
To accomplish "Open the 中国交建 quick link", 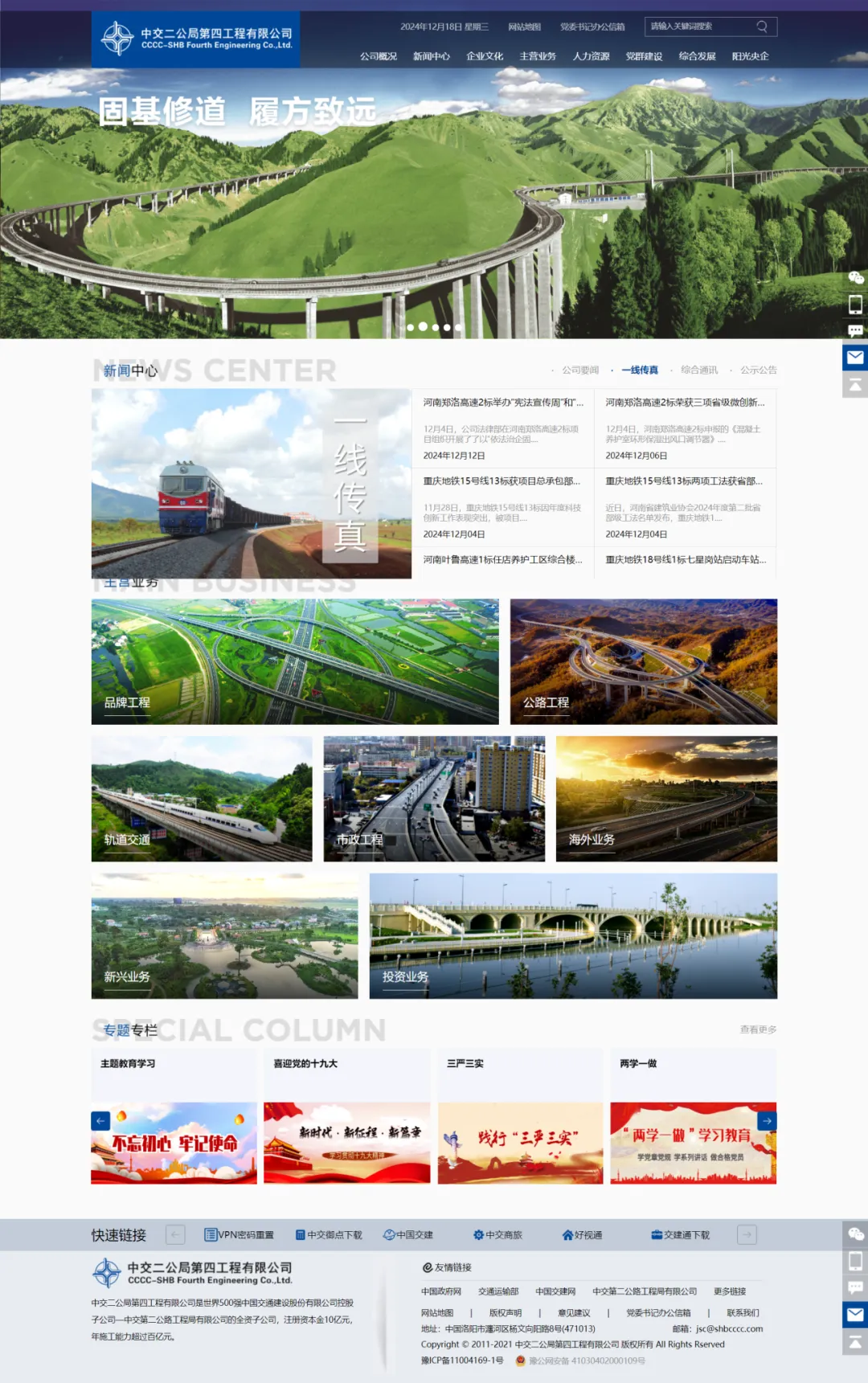I will [x=408, y=1235].
